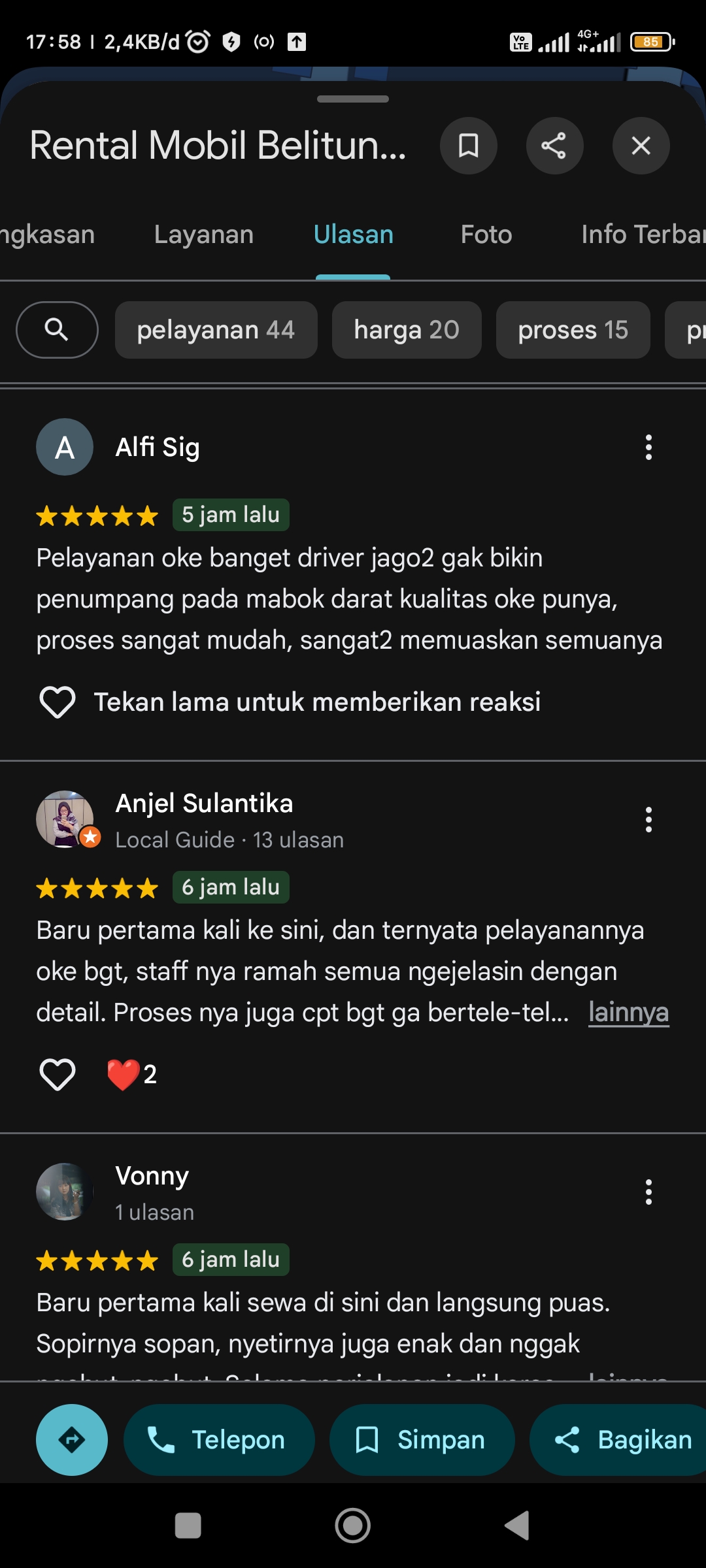Image resolution: width=706 pixels, height=1568 pixels.
Task: Open overflow menu on Anjel Sulantika's review
Action: (648, 819)
